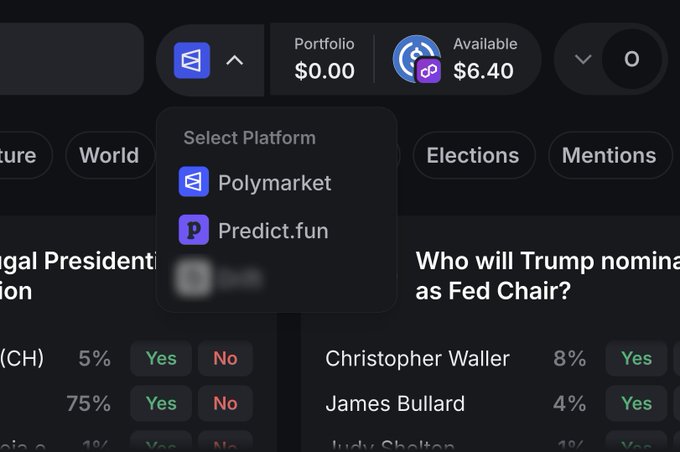Show the Mentions category

coord(608,155)
